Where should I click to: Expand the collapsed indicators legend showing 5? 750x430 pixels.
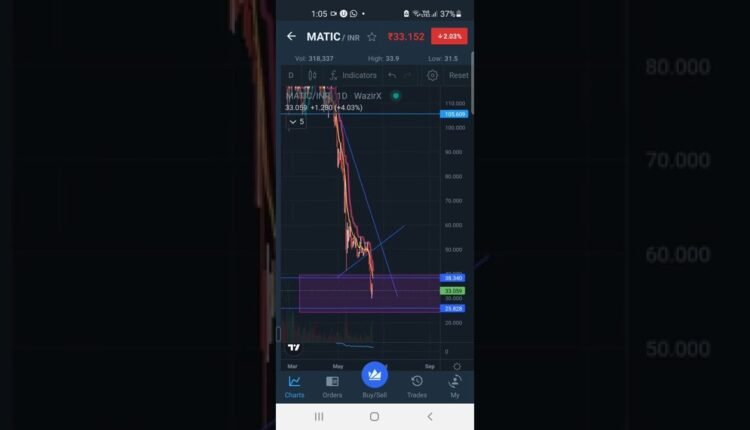[296, 121]
